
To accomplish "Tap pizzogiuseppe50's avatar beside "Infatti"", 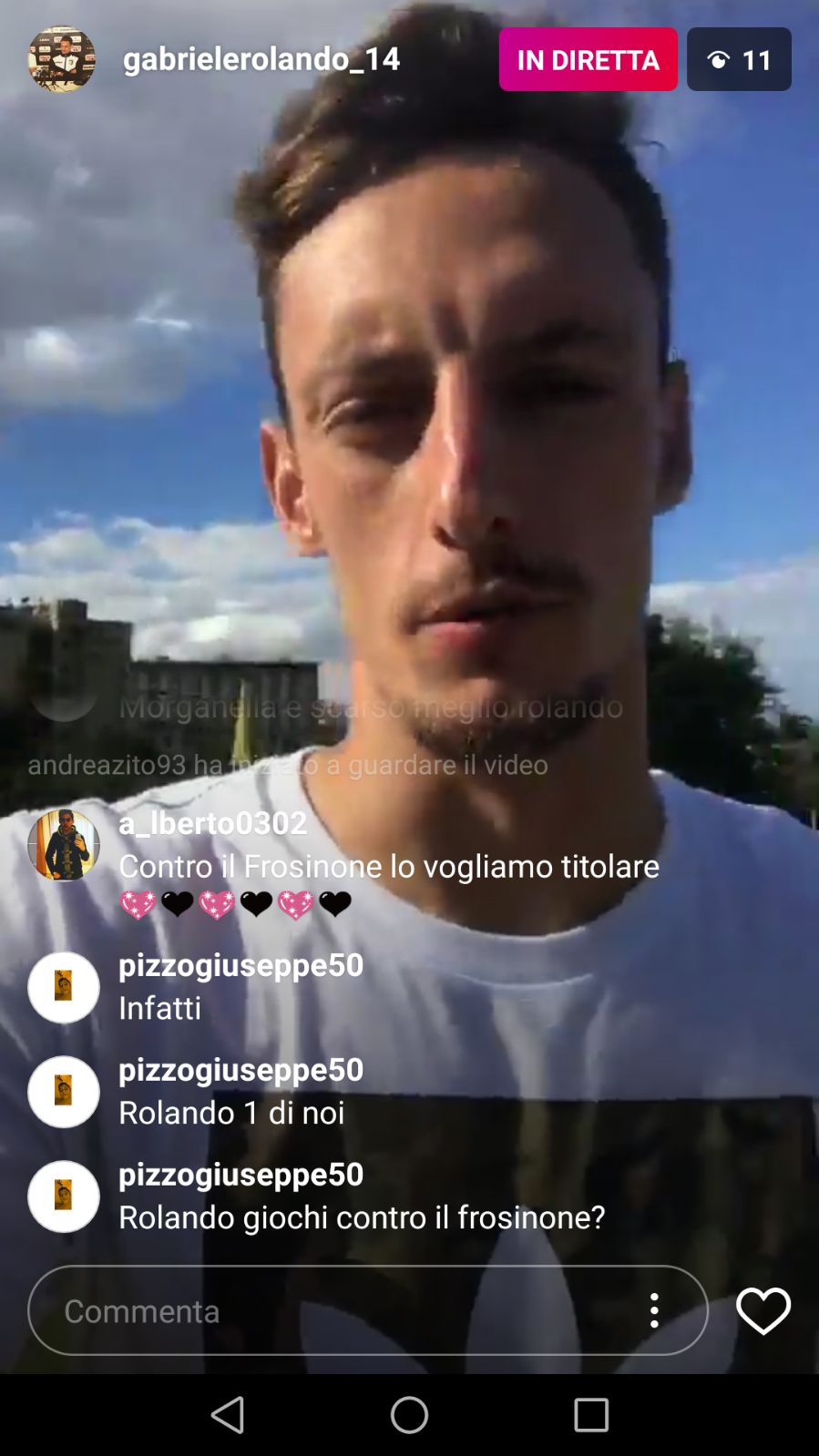I will pyautogui.click(x=63, y=987).
